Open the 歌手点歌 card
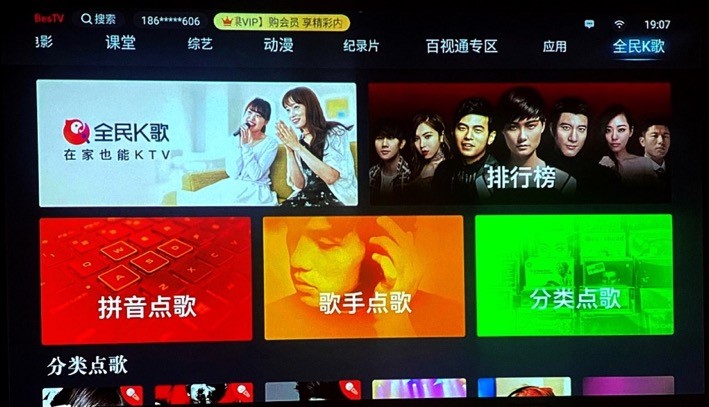This screenshot has height=407, width=709. pos(363,277)
